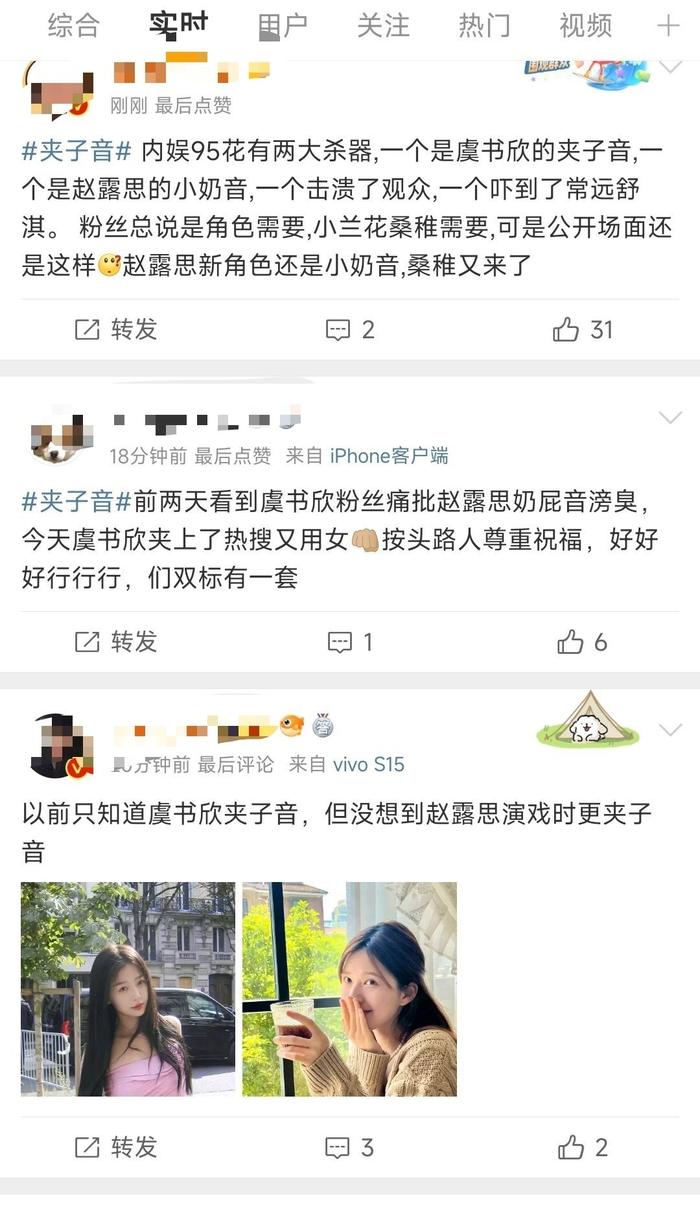Open the photo of woman holding a drink
The width and height of the screenshot is (700, 1210).
pyautogui.click(x=349, y=989)
